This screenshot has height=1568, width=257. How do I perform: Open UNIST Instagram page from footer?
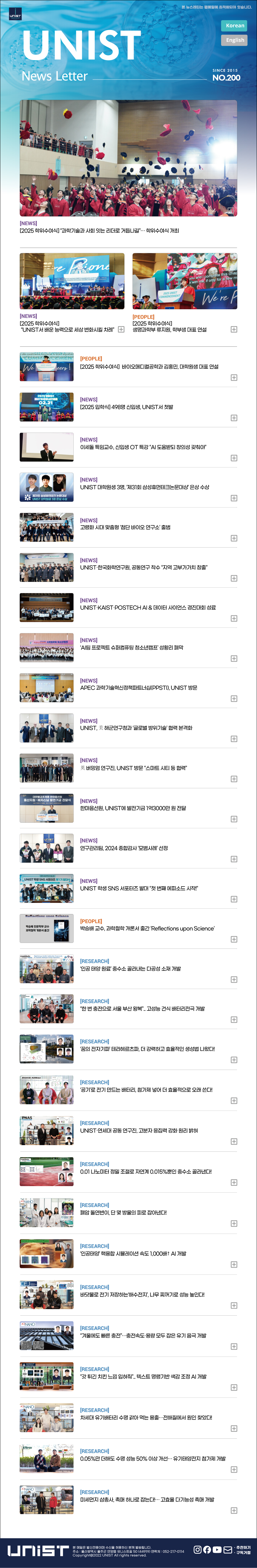pyautogui.click(x=197, y=1549)
